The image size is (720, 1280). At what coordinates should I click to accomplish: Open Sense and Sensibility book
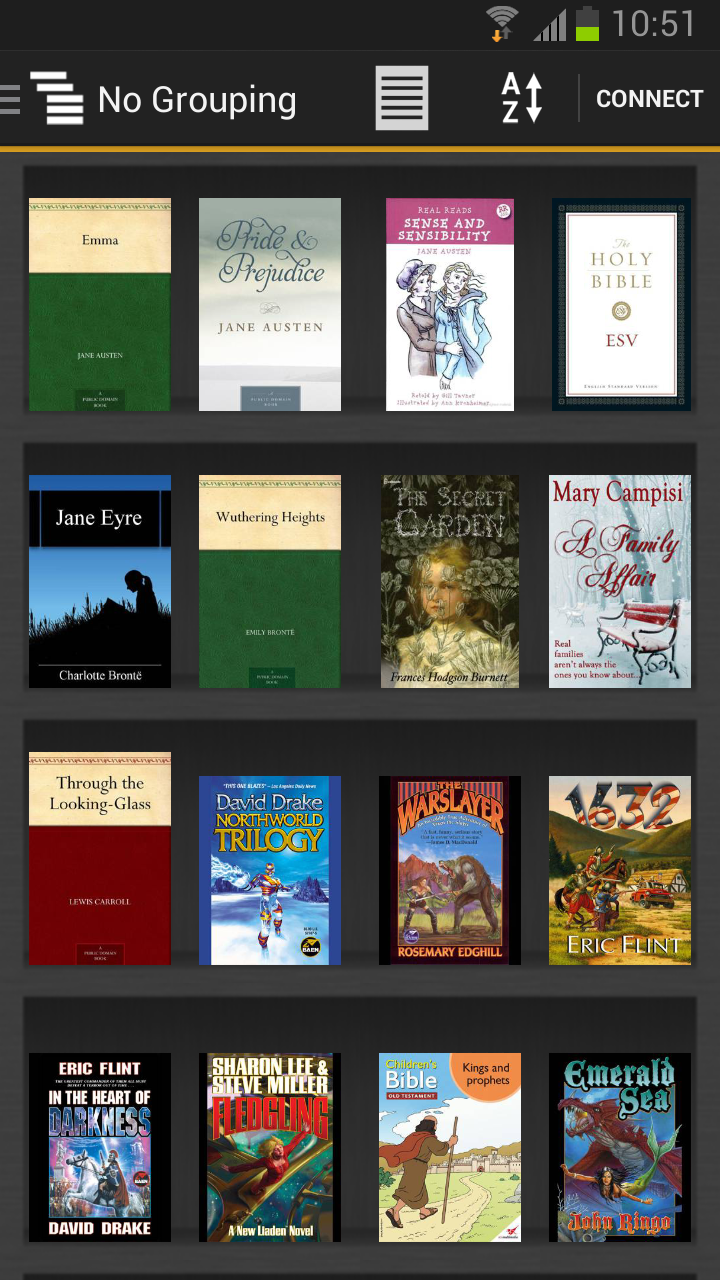(x=449, y=304)
